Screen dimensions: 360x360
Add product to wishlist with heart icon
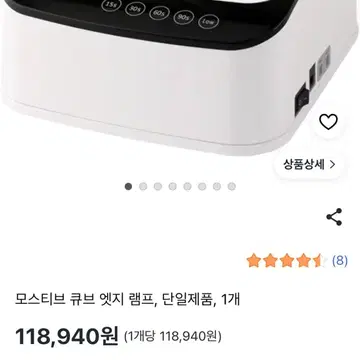pos(328,122)
